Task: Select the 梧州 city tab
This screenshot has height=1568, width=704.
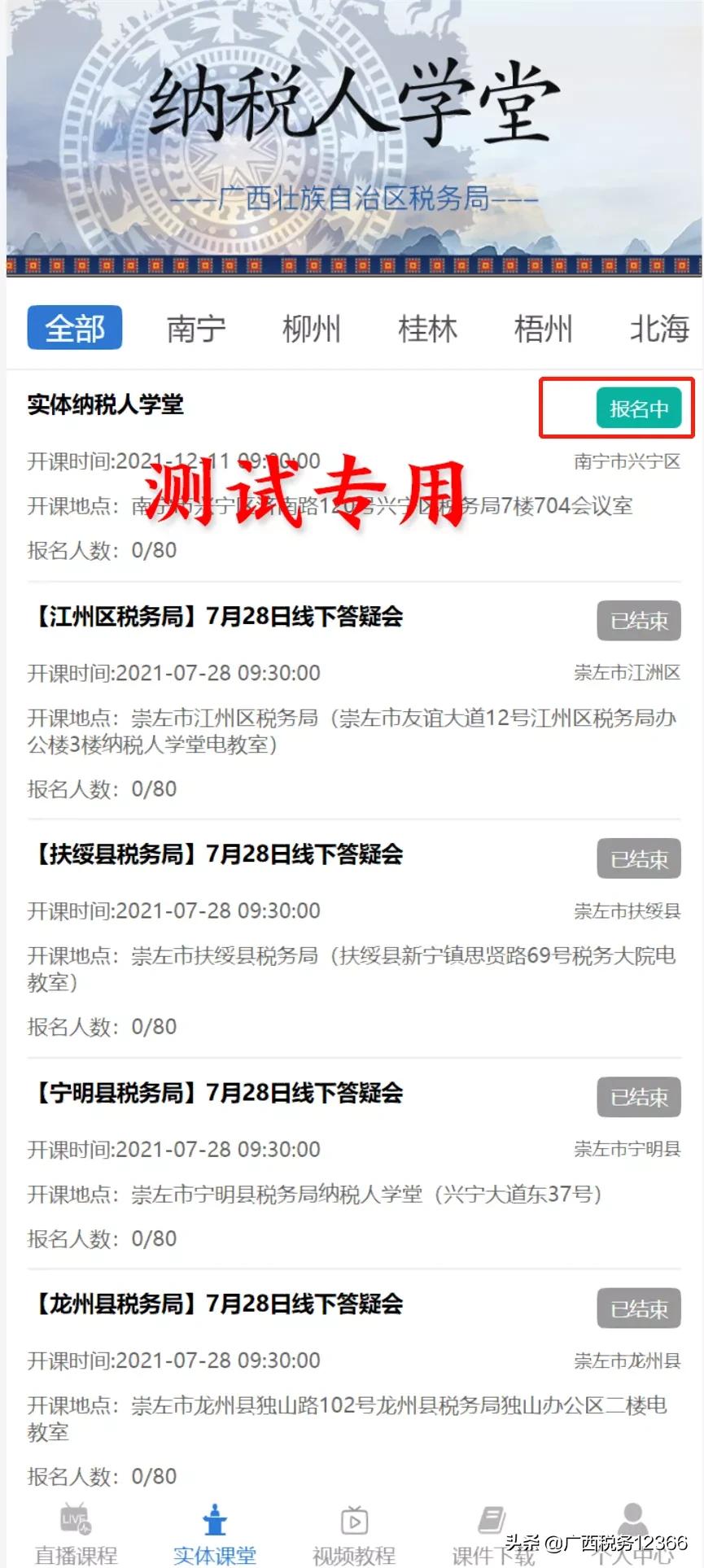Action: click(x=544, y=328)
